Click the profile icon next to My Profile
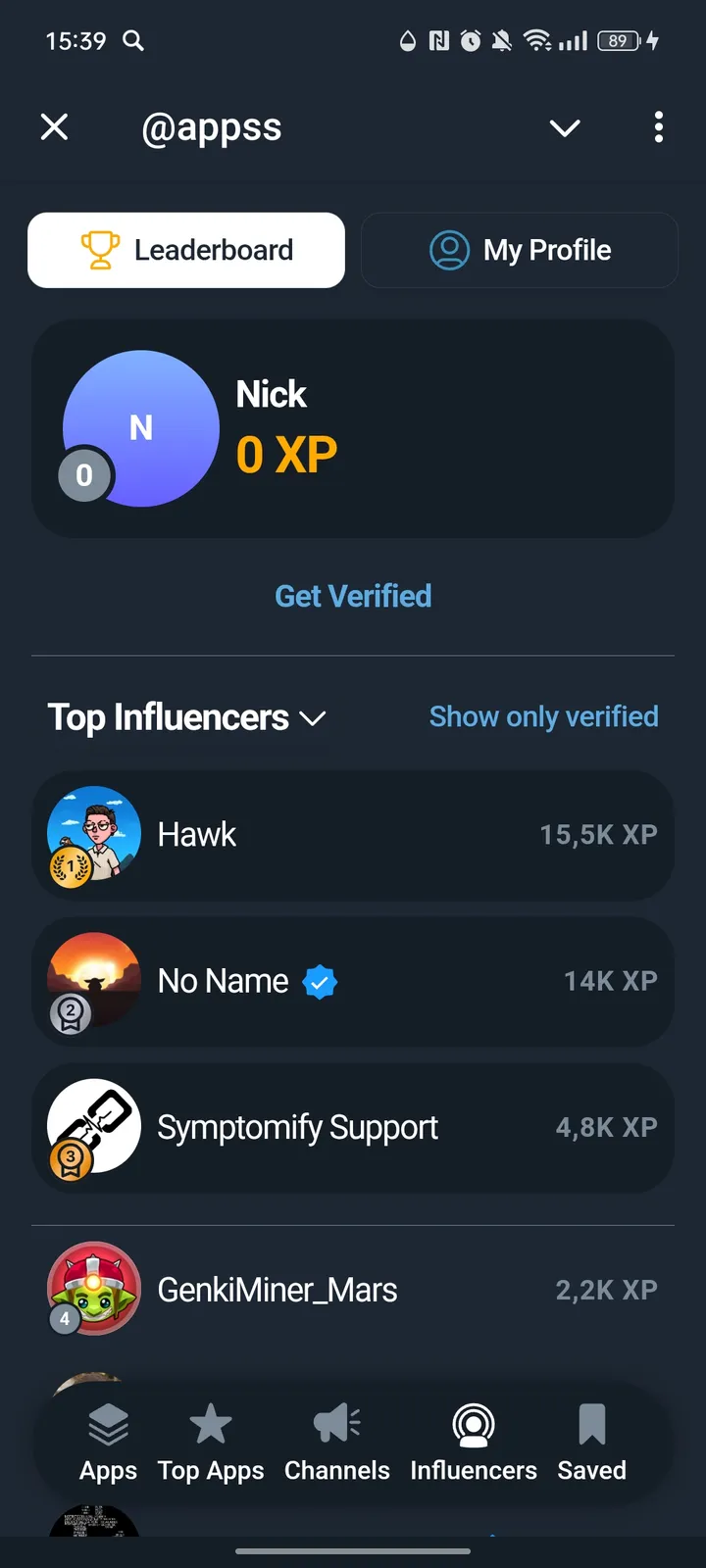This screenshot has height=1568, width=706. [450, 250]
